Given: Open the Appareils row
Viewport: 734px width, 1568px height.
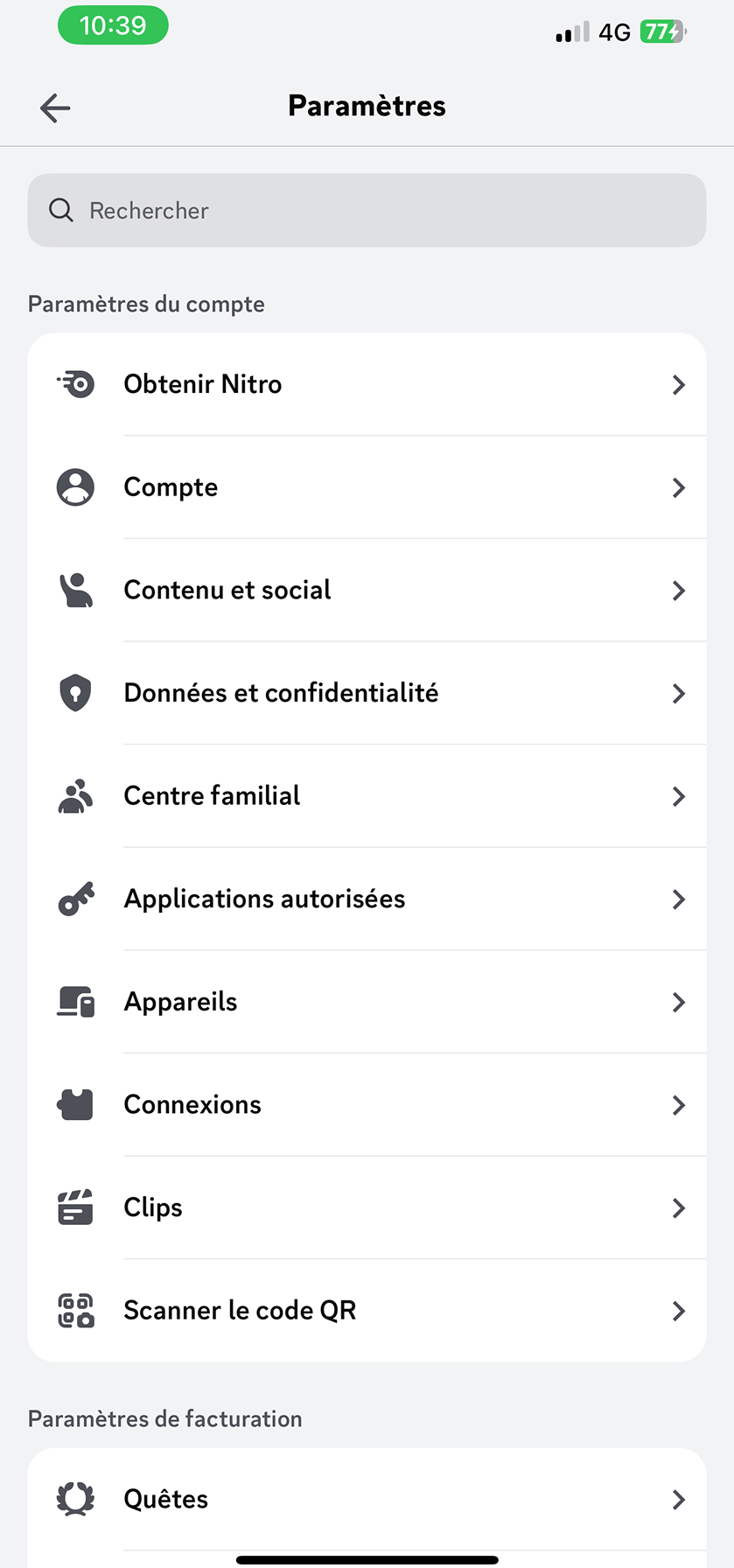Looking at the screenshot, I should [367, 1002].
